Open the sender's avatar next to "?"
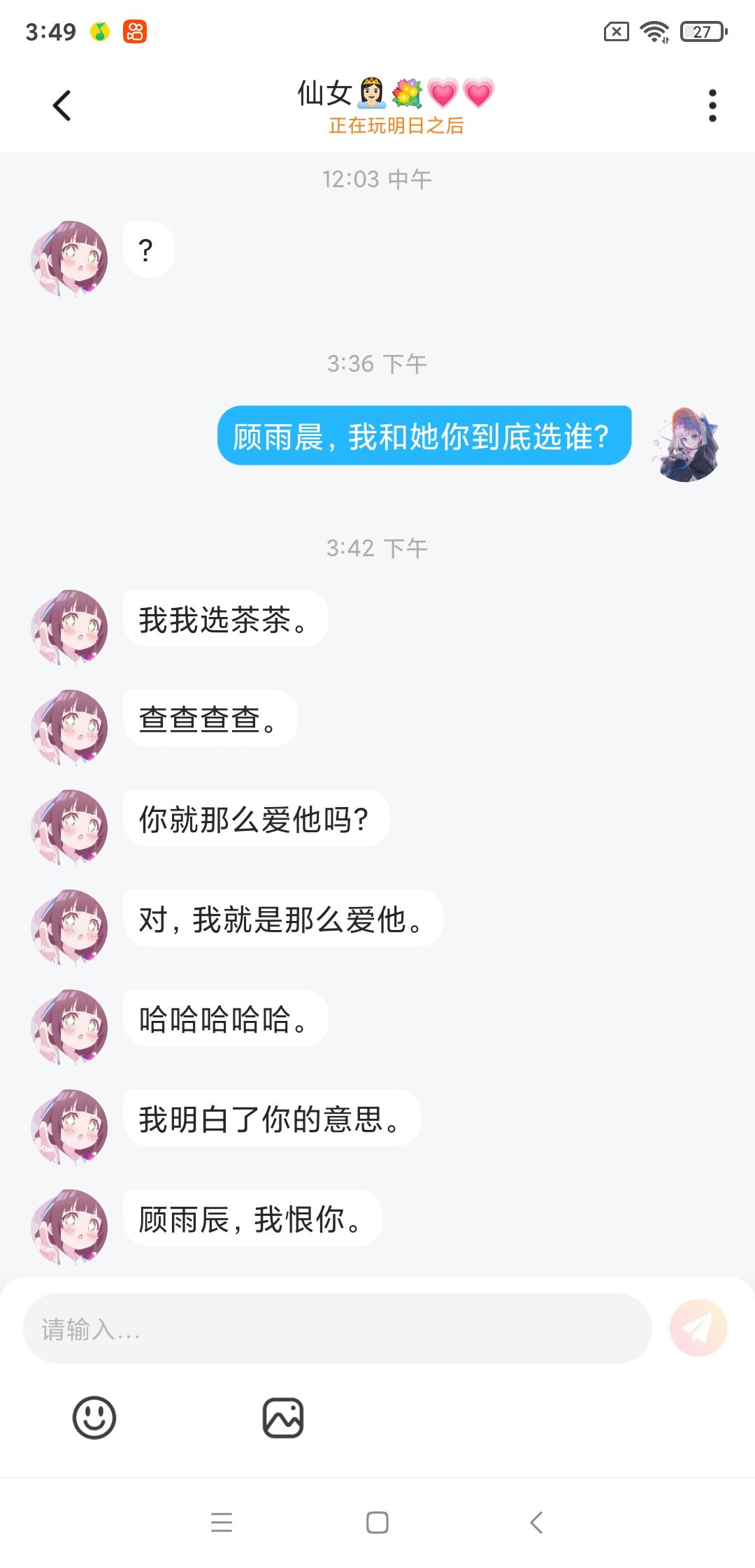Image resolution: width=755 pixels, height=1568 pixels. [70, 259]
